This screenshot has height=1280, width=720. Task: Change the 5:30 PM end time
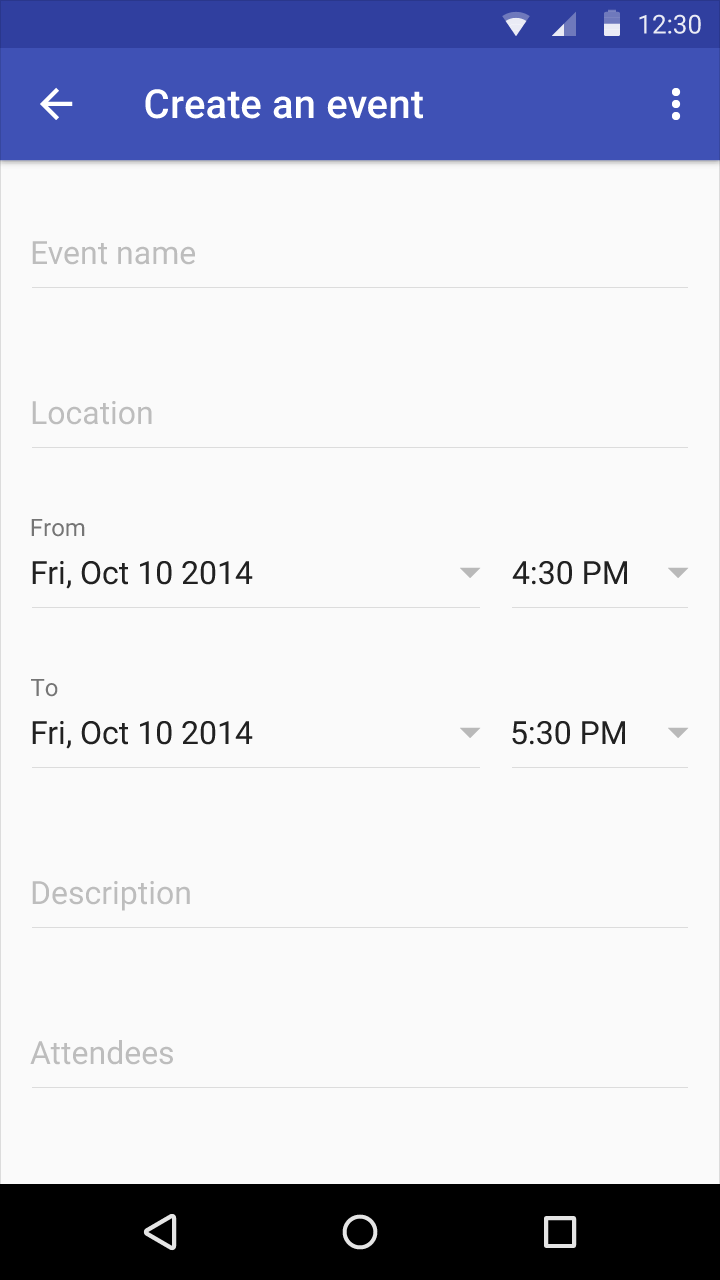point(599,734)
